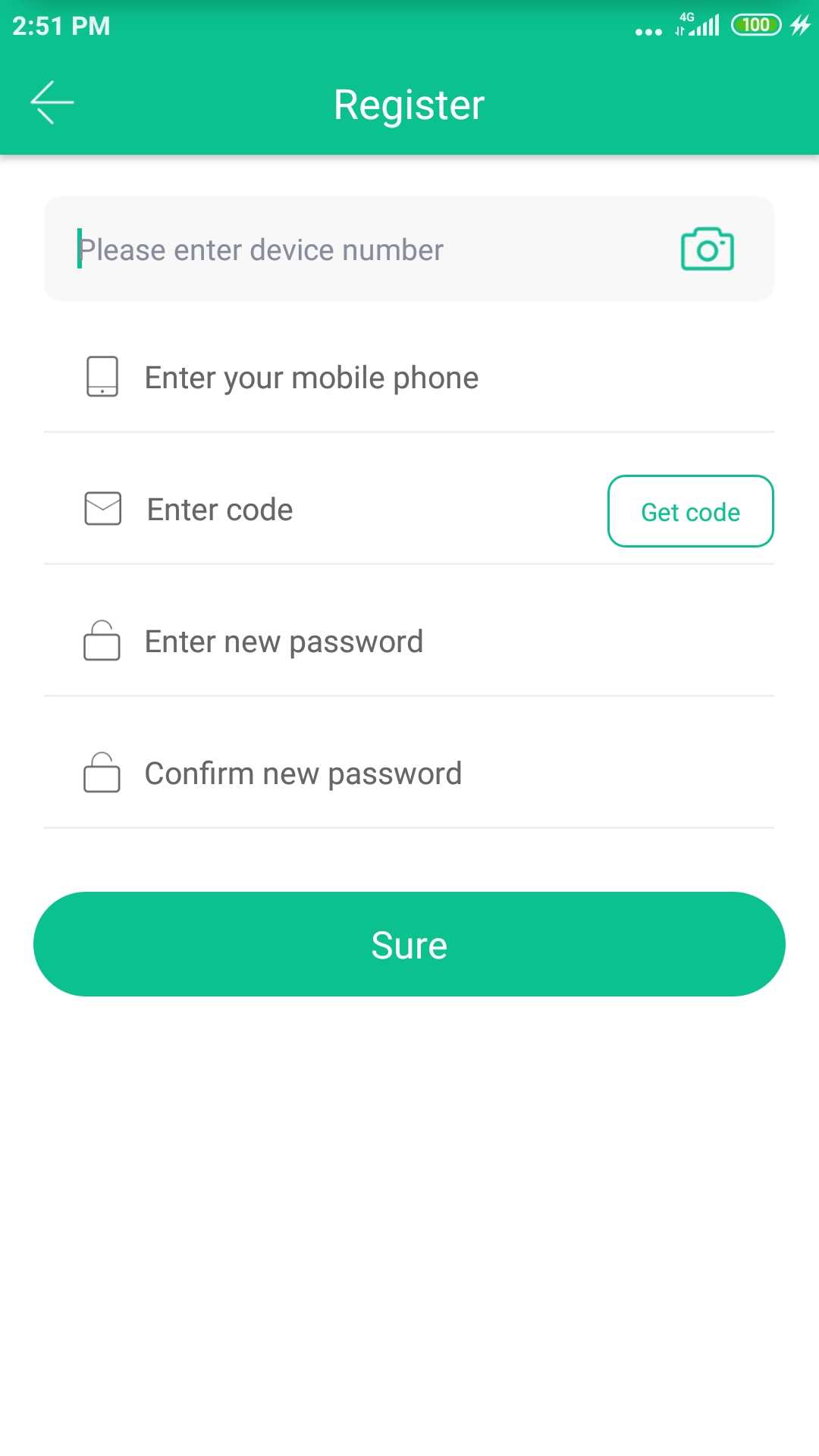Go back using the arrow icon
This screenshot has width=819, height=1456.
click(x=52, y=102)
